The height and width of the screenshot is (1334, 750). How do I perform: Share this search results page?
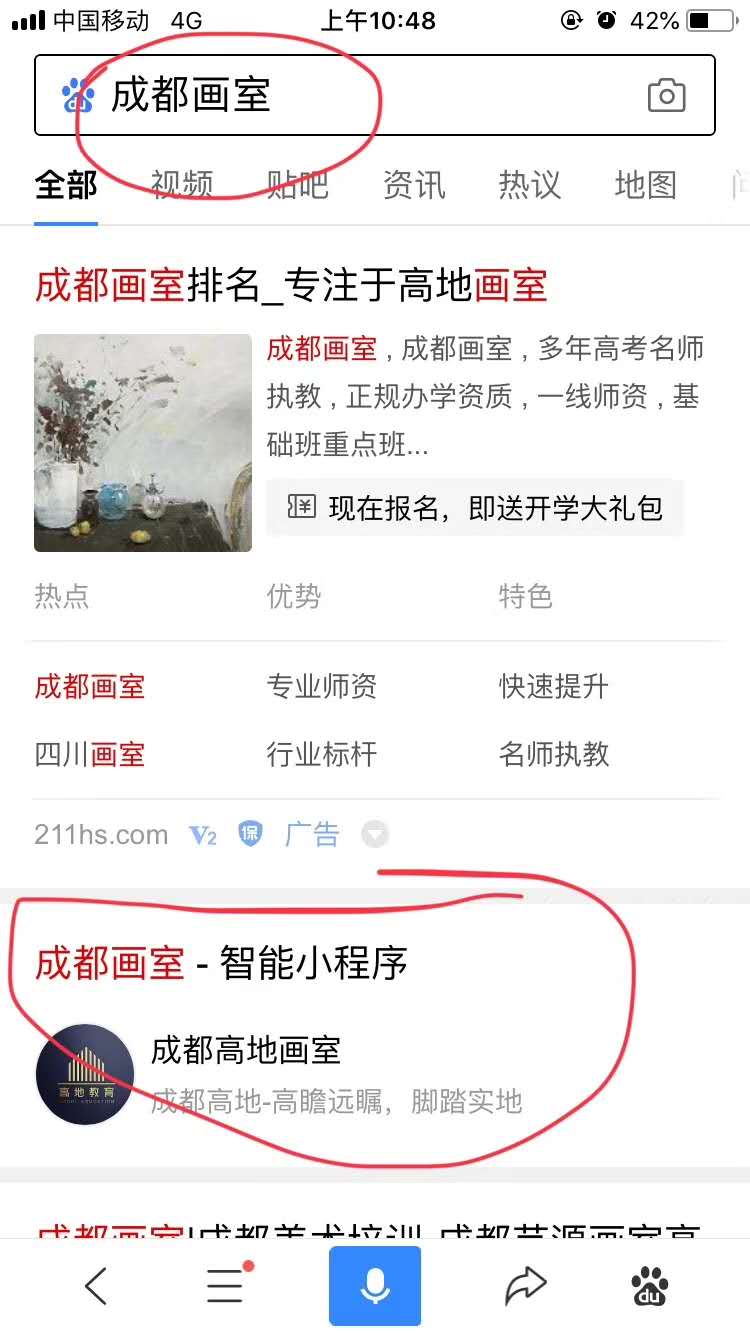[x=525, y=1286]
